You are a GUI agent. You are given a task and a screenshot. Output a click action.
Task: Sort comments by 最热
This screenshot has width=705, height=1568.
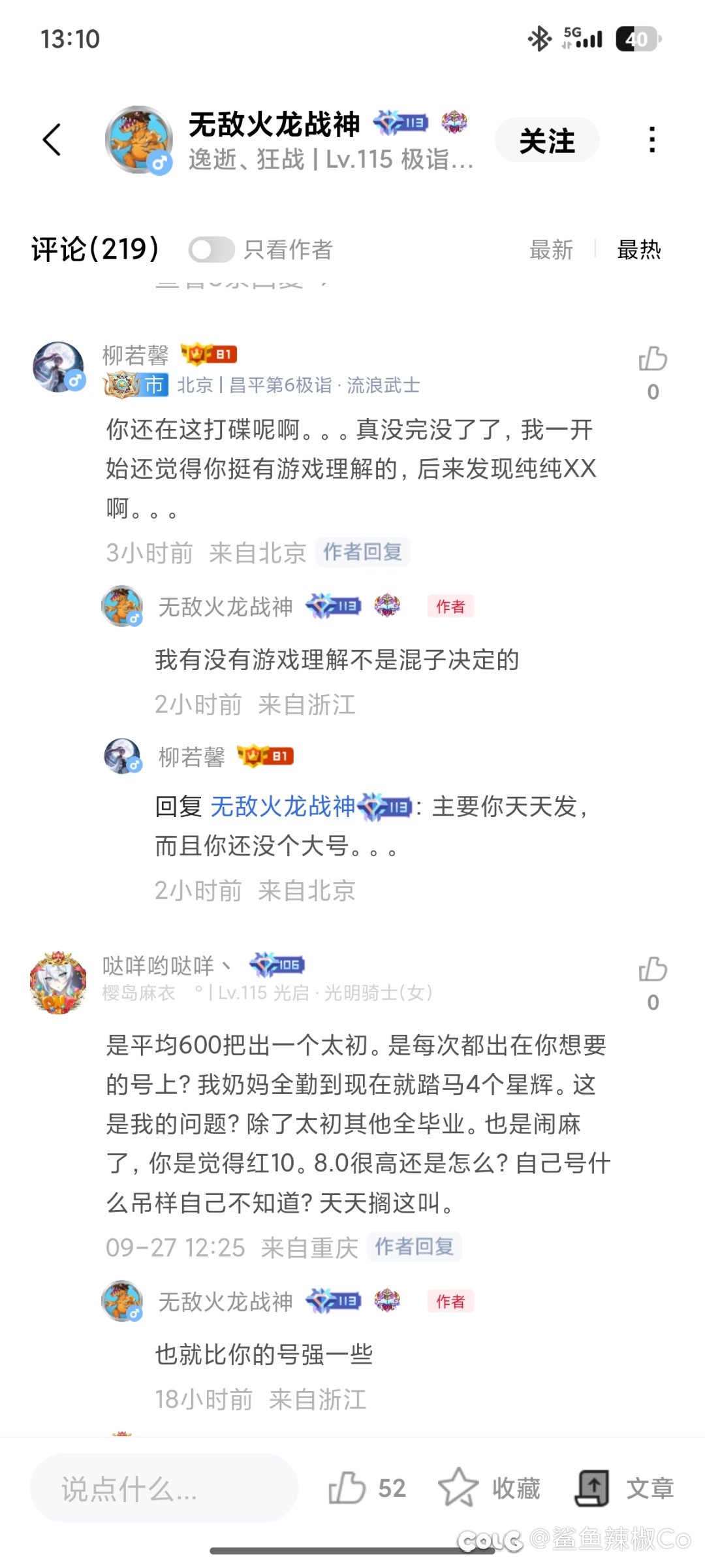[638, 249]
